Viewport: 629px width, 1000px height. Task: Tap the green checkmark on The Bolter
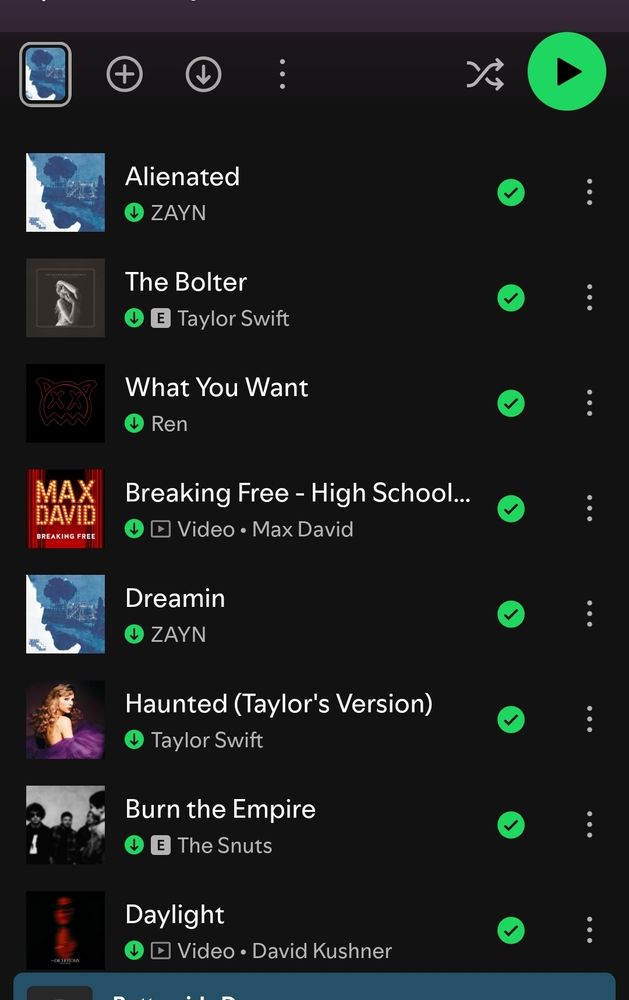coord(511,298)
